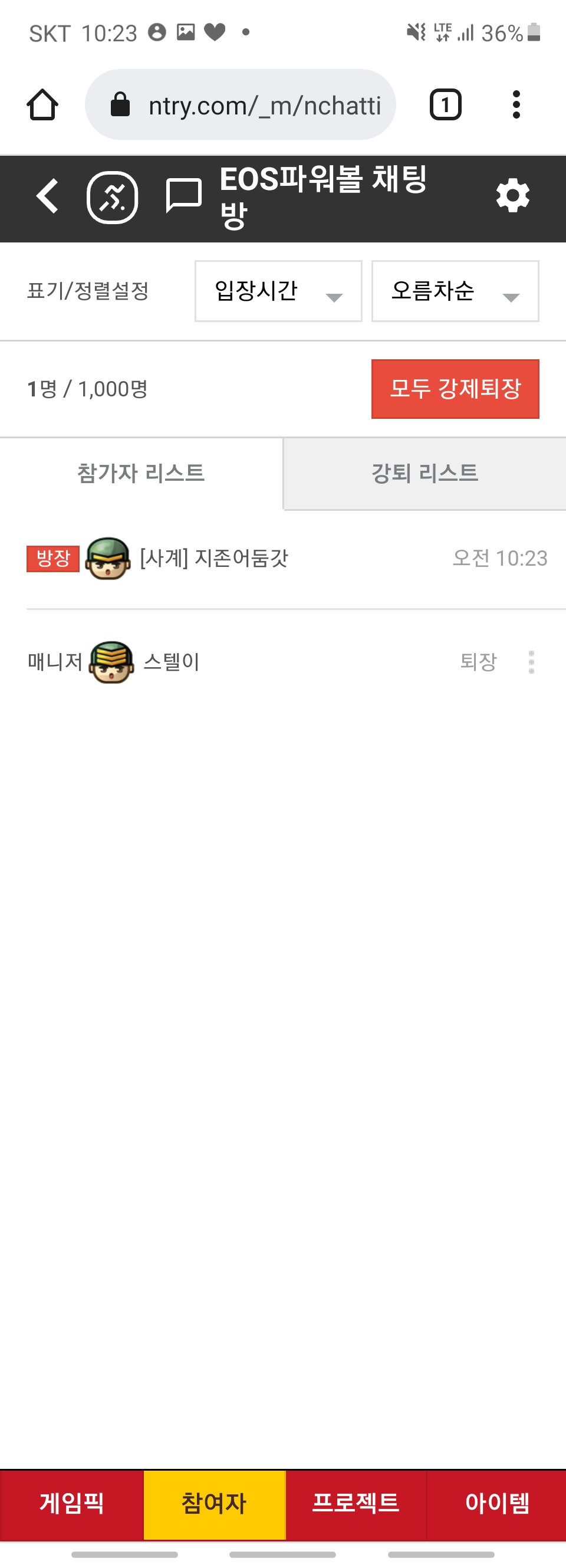
Task: Open the running-figure logo icon
Action: tap(113, 197)
